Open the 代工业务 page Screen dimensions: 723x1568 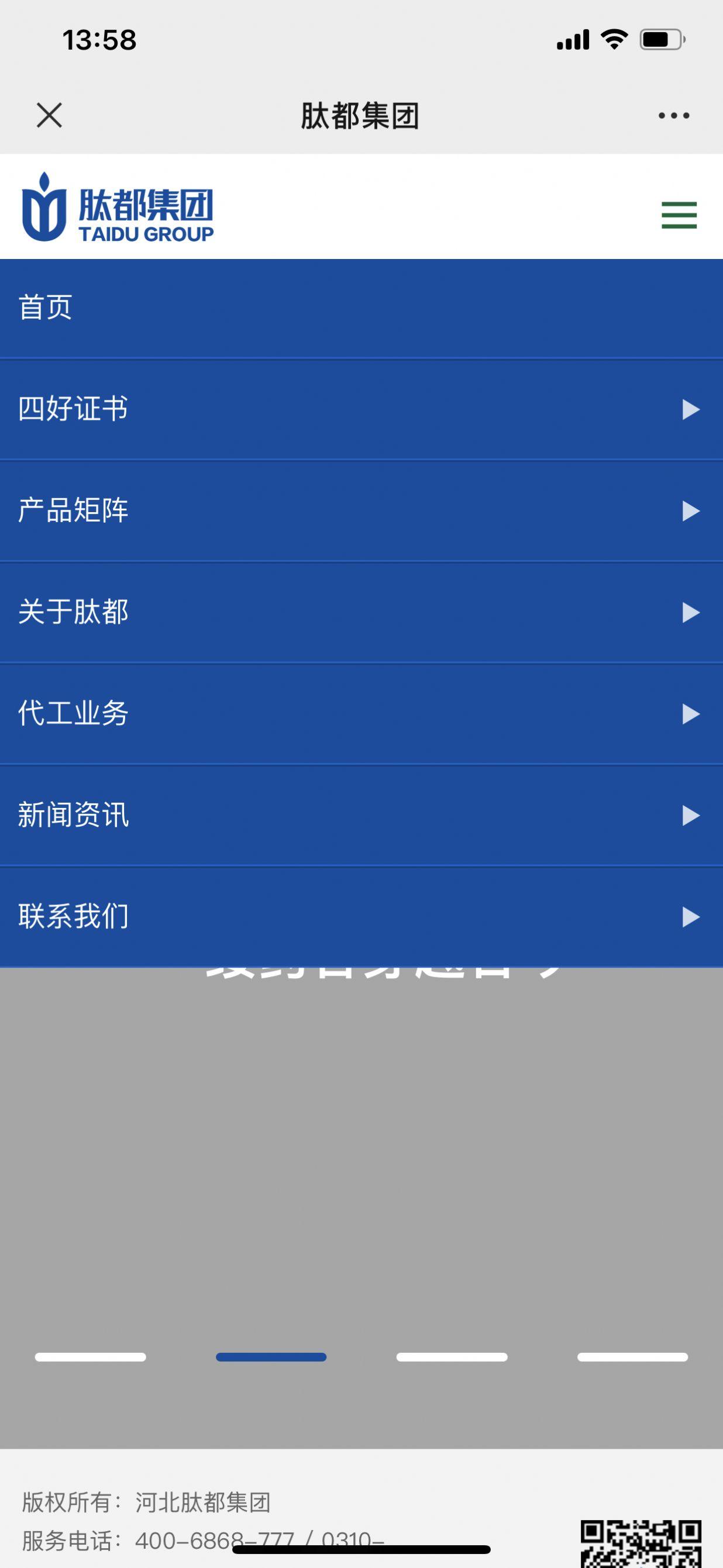[74, 715]
